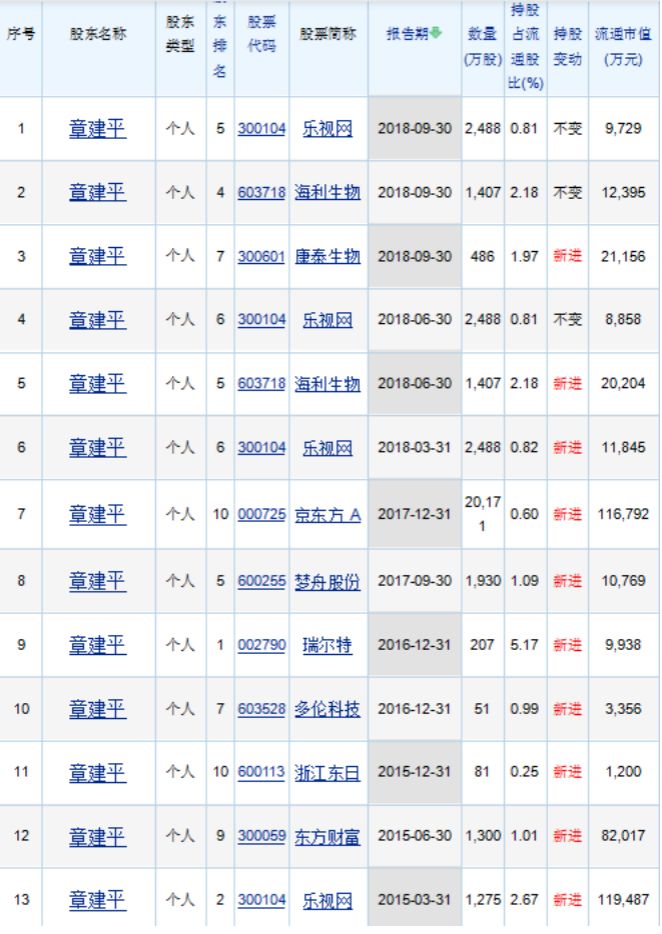Open the 多伦科技 stock link

tap(328, 709)
